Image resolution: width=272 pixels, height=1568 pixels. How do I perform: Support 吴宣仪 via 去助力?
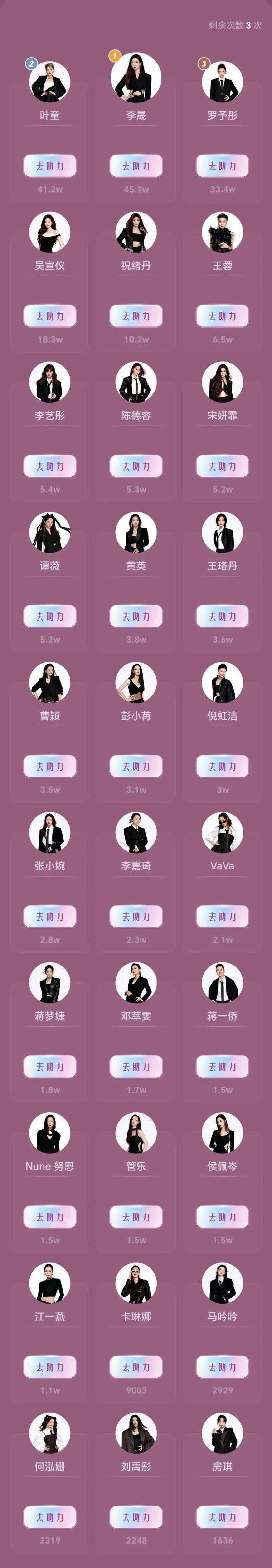point(50,316)
